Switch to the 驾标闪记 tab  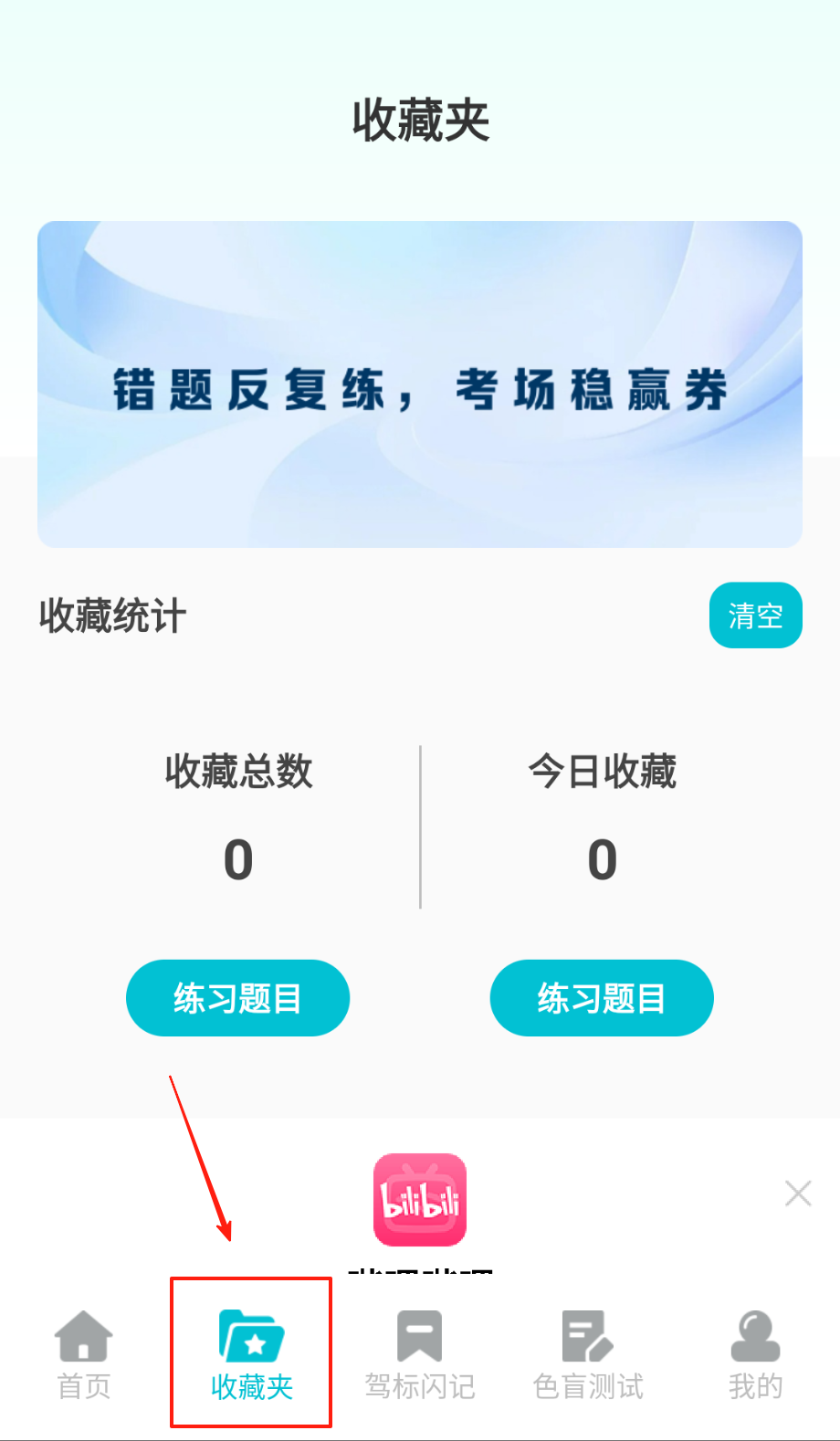pos(420,1356)
